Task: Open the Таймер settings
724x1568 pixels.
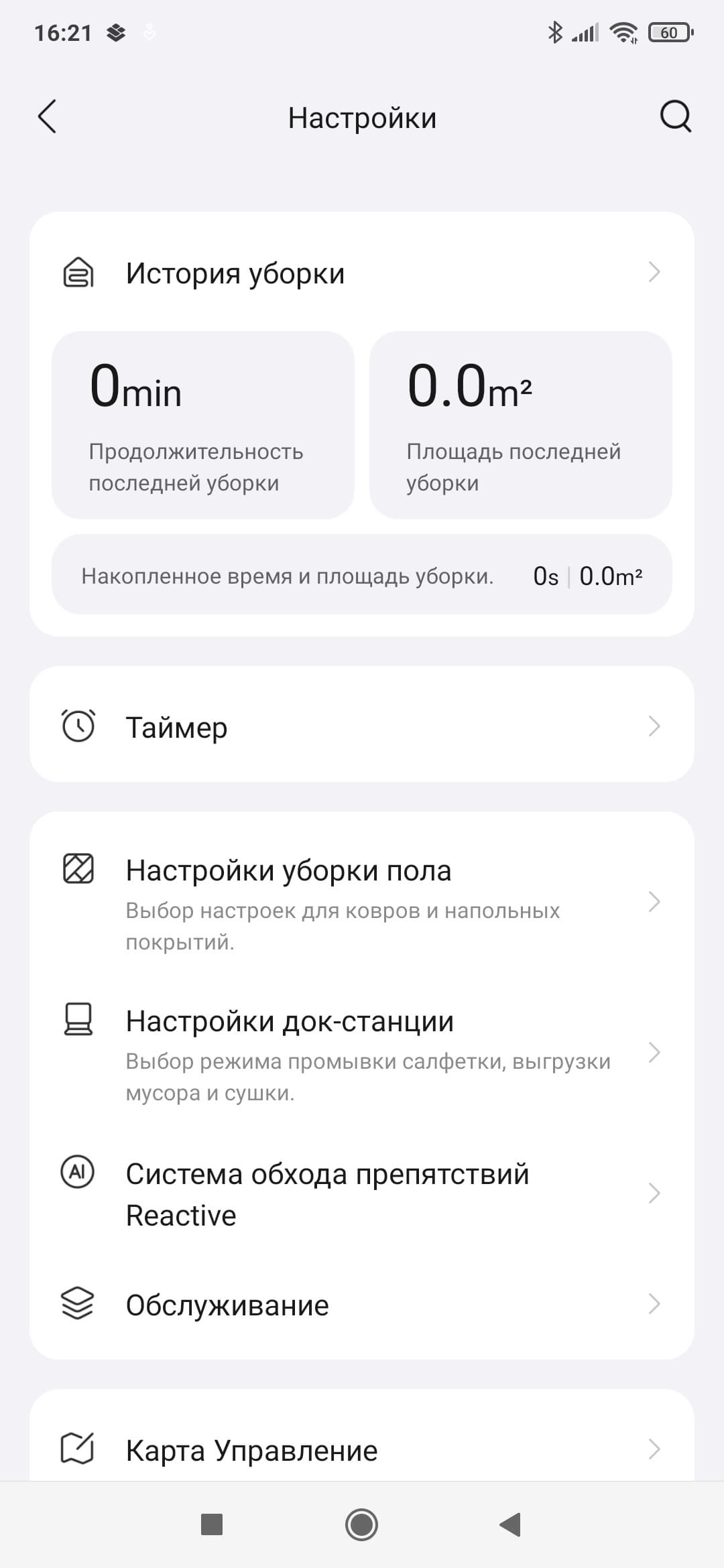Action: click(x=362, y=726)
